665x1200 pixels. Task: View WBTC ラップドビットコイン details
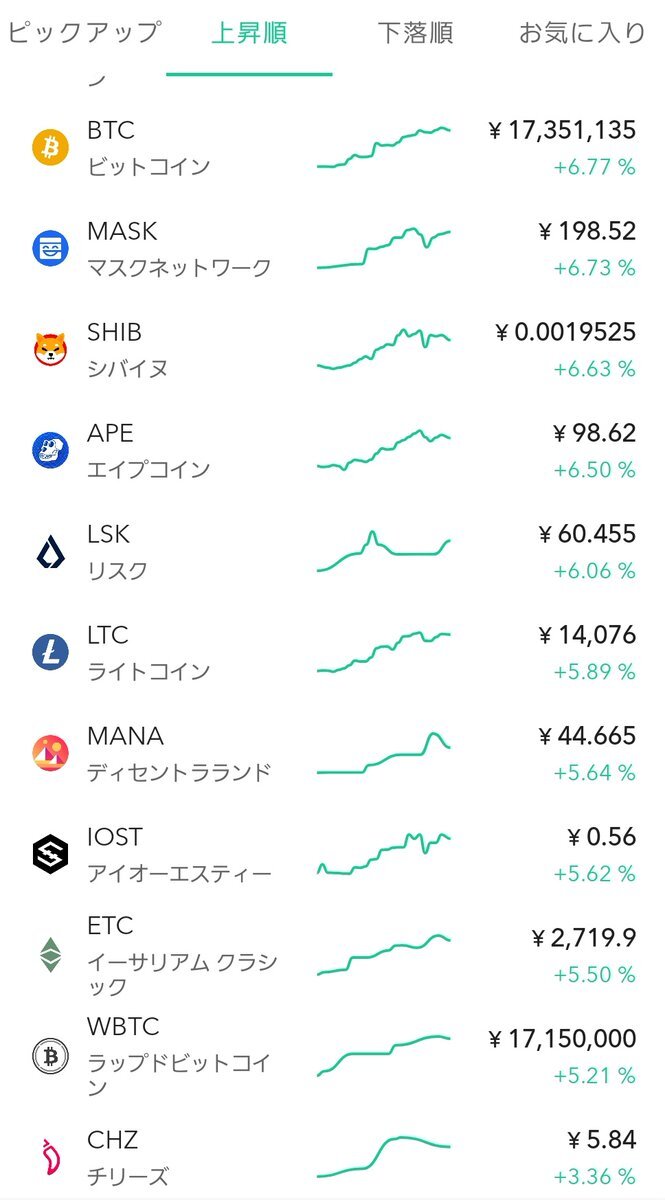tap(332, 1057)
